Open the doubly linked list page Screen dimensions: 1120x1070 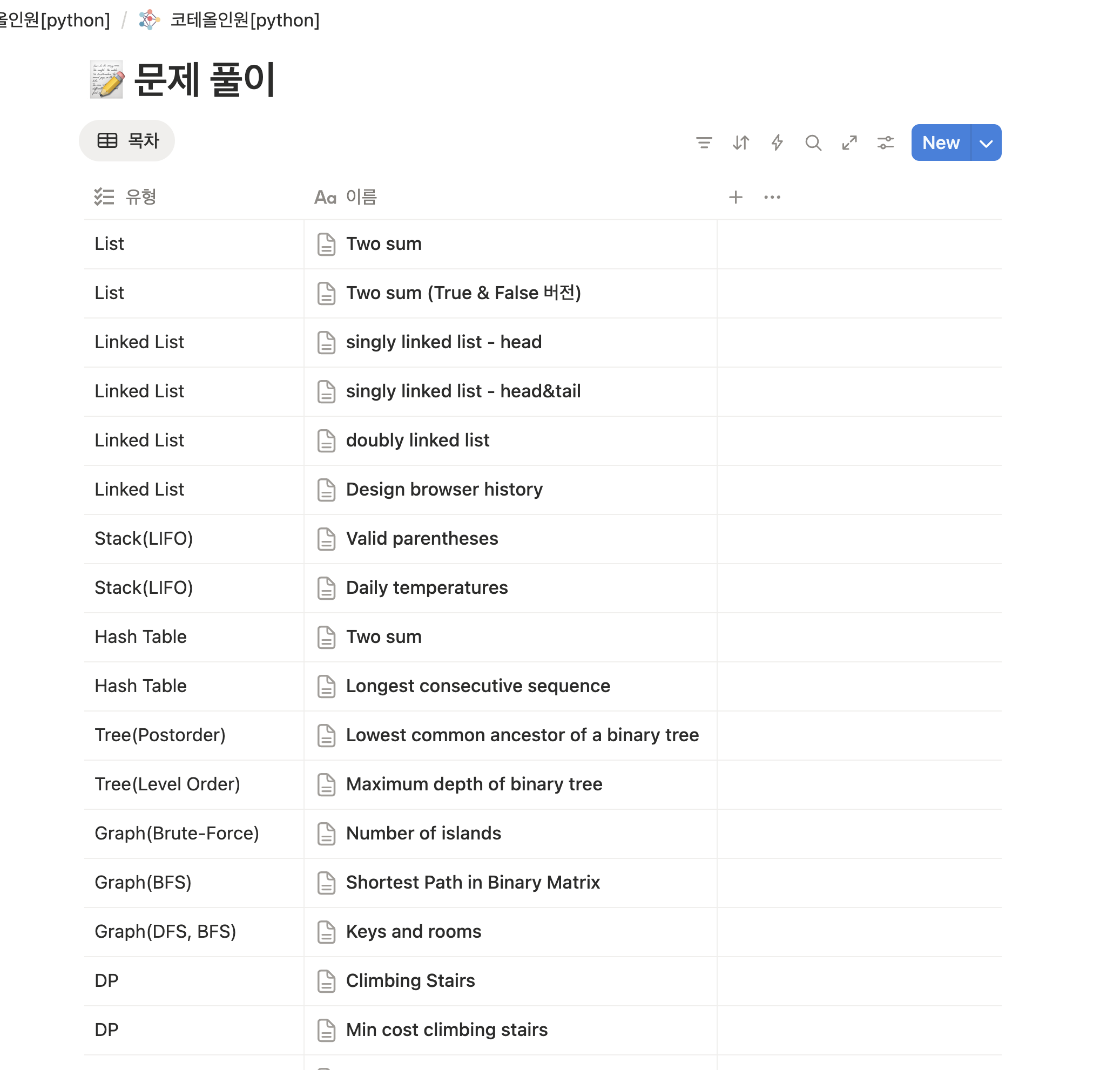coord(417,441)
